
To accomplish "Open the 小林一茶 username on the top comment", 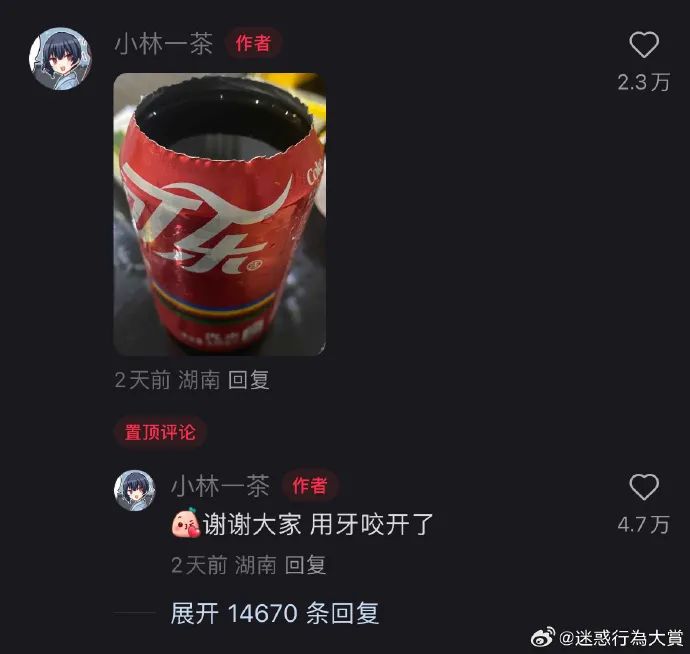I will [163, 44].
